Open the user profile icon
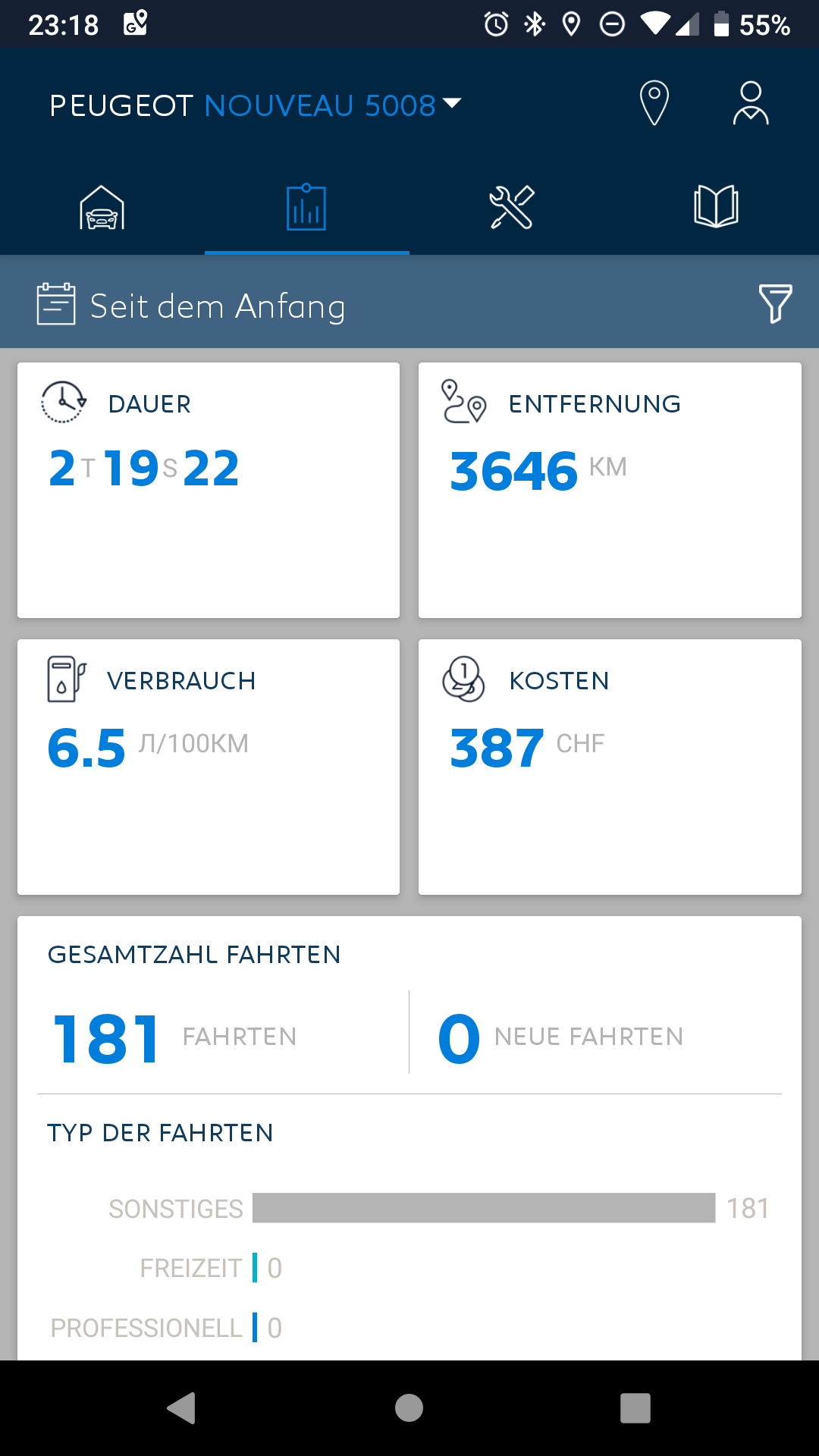The width and height of the screenshot is (819, 1456). pyautogui.click(x=750, y=103)
